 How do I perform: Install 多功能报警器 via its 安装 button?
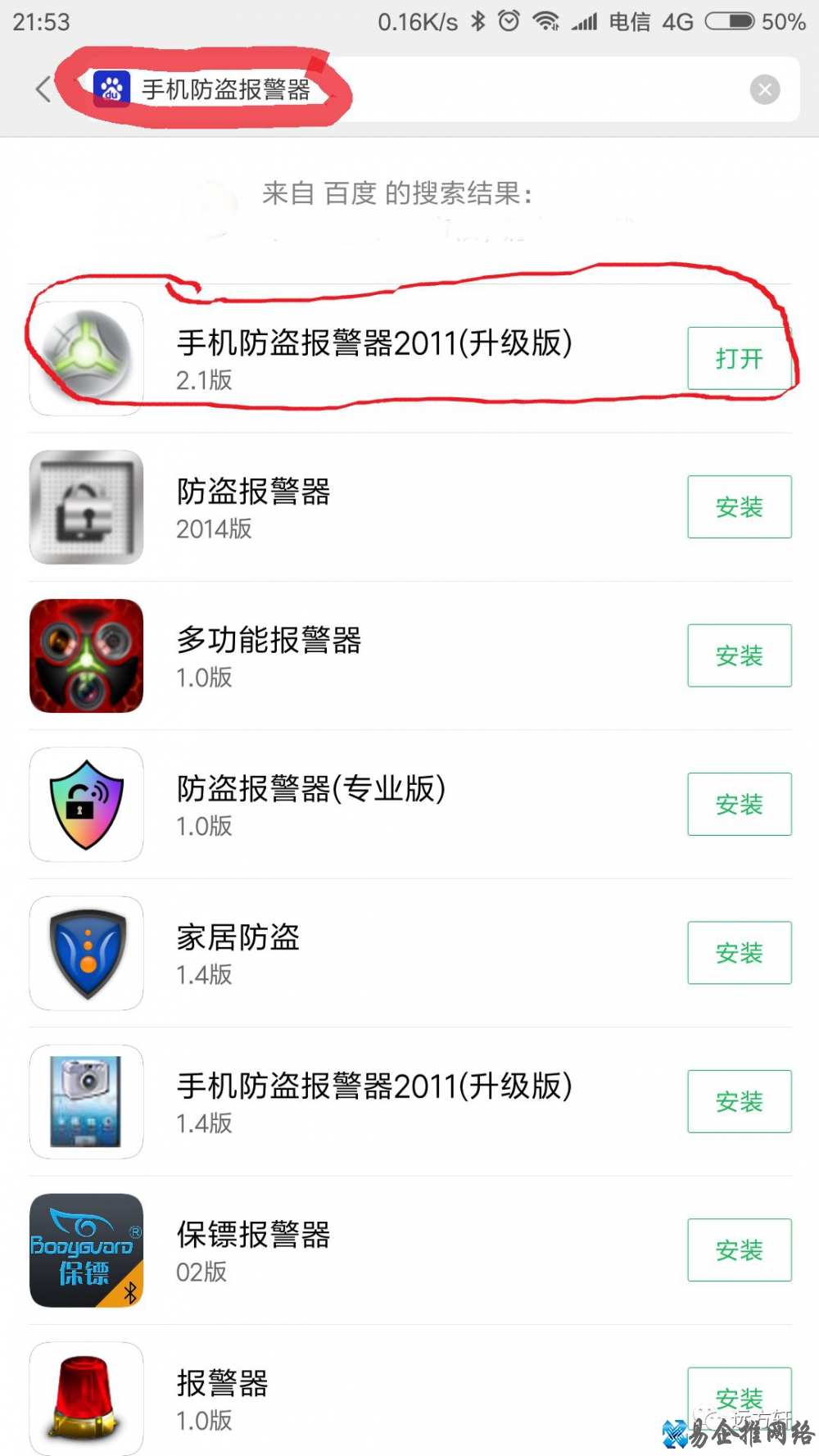(x=738, y=655)
